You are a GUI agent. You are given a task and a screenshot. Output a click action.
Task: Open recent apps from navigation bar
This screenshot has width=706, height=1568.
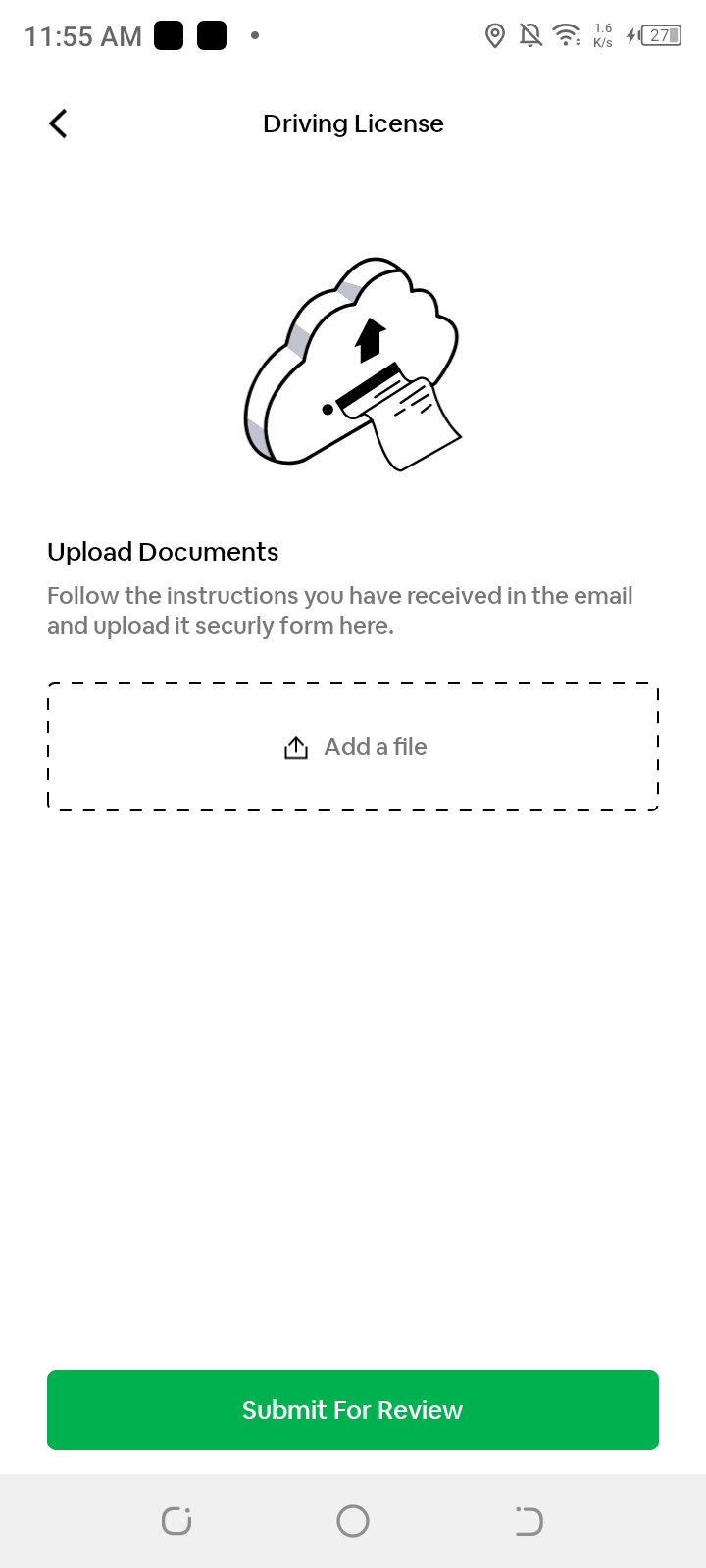point(176,1521)
